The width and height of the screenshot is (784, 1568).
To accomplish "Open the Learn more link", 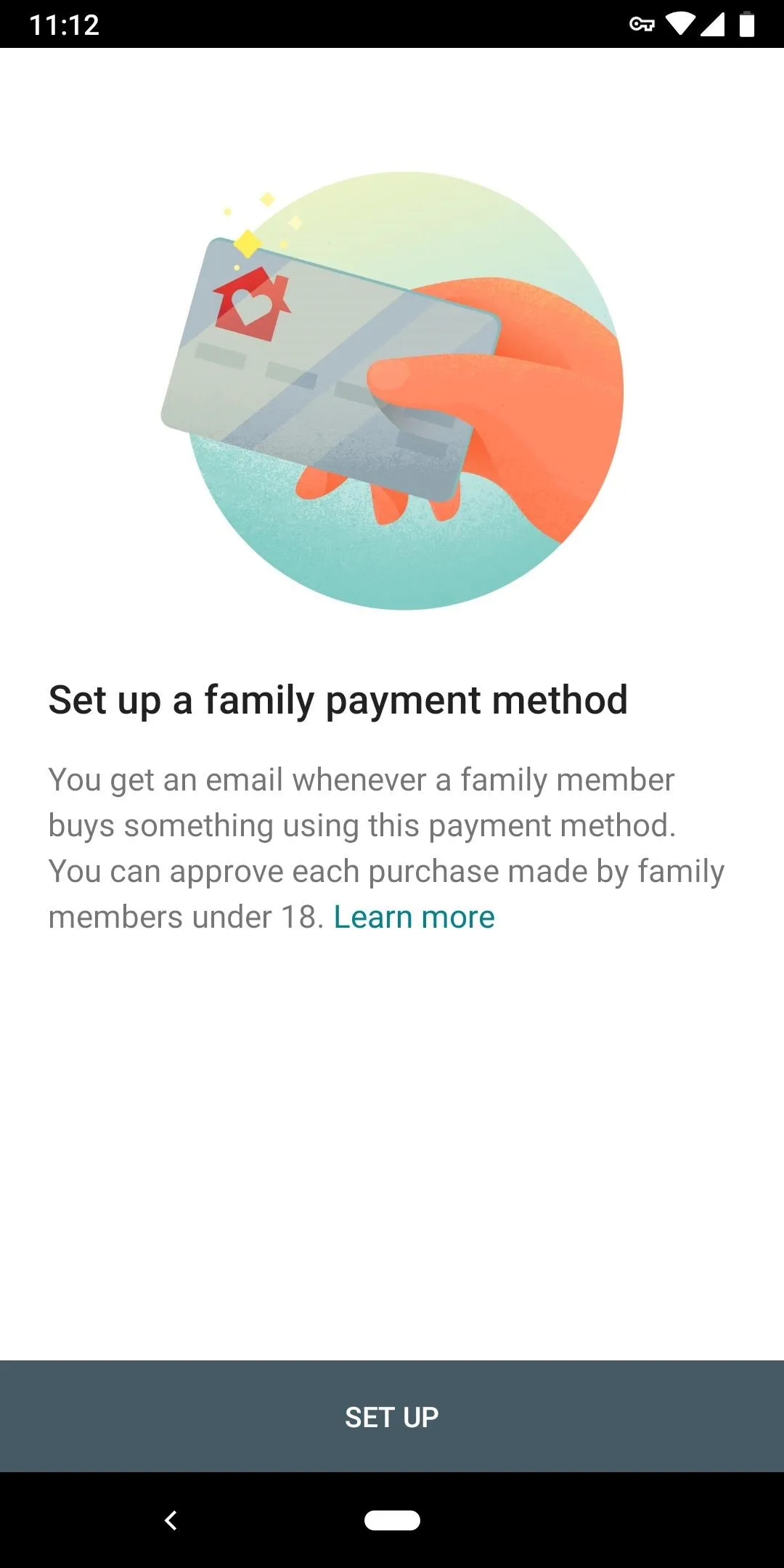I will pos(414,917).
